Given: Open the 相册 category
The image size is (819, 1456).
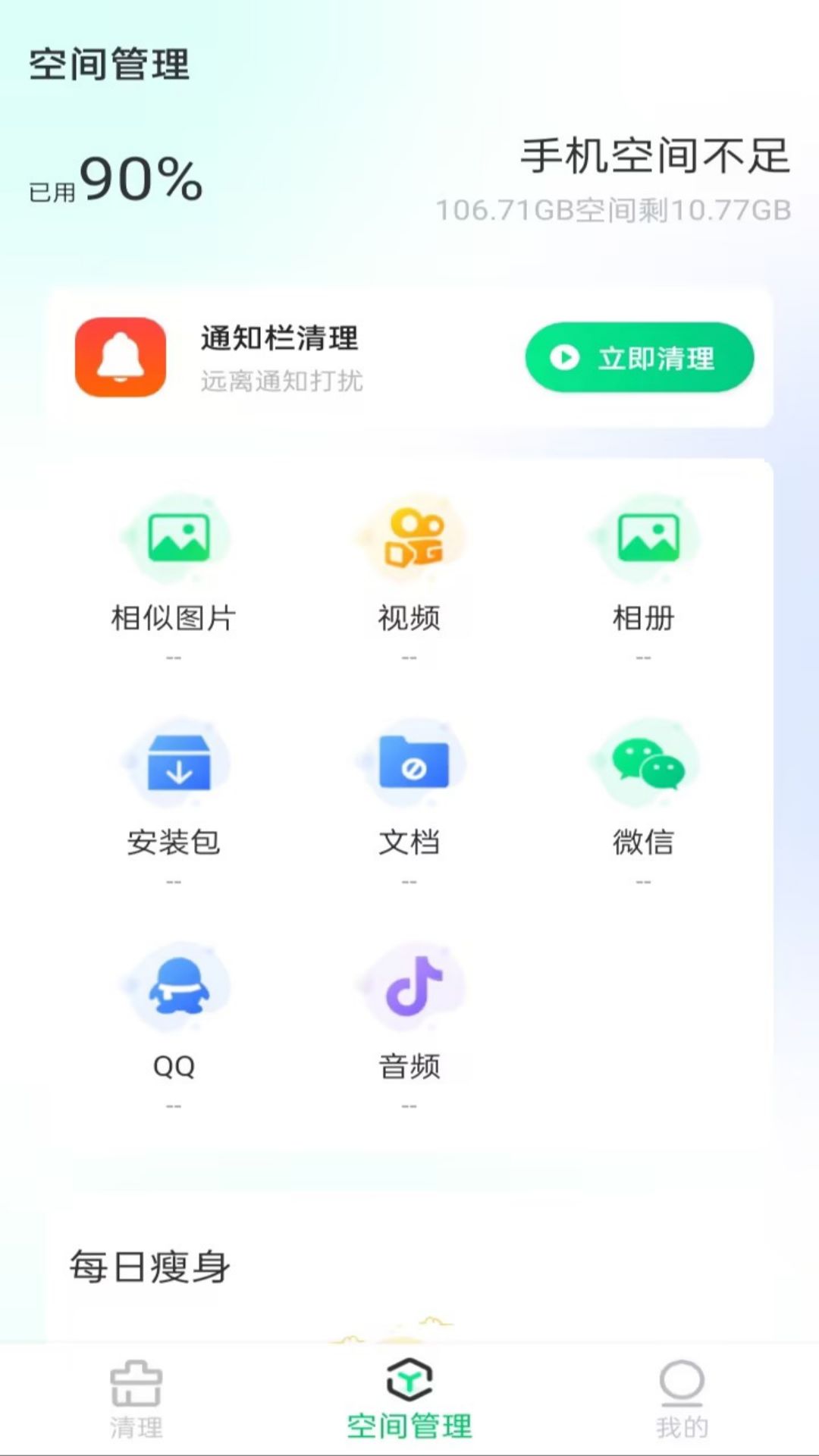Looking at the screenshot, I should coord(644,569).
